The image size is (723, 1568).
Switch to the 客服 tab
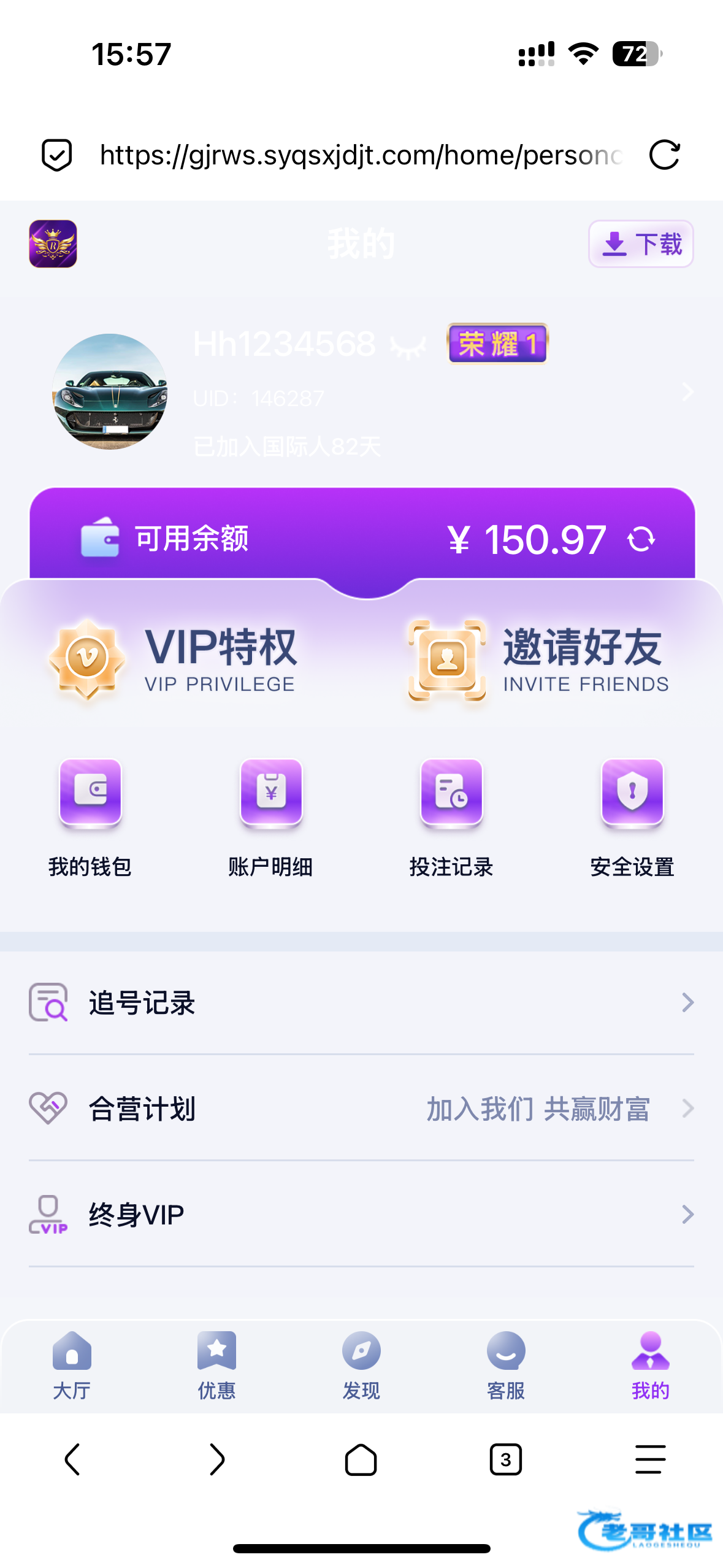coord(506,1365)
